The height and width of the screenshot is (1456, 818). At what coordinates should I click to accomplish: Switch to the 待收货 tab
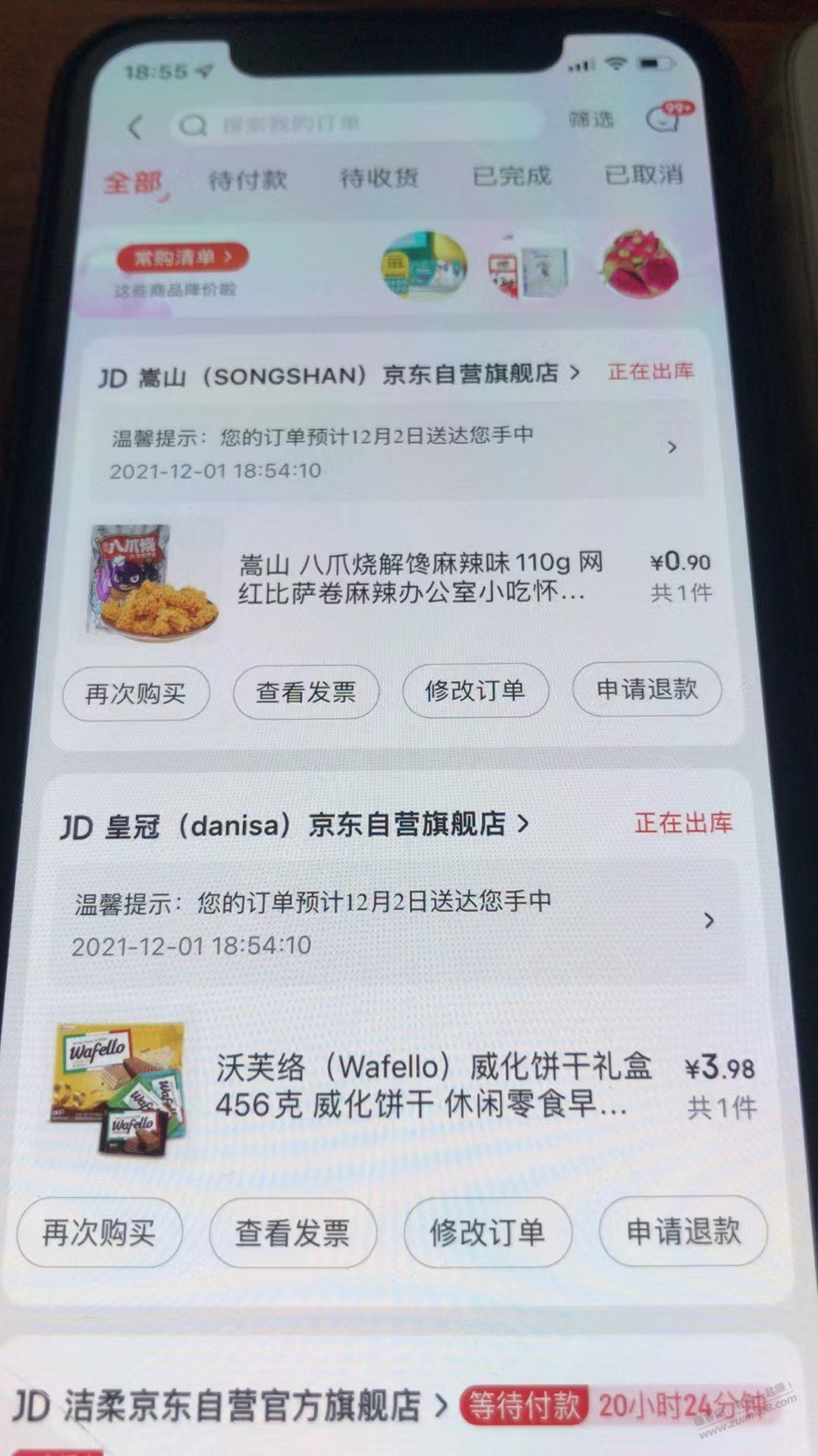point(378,178)
